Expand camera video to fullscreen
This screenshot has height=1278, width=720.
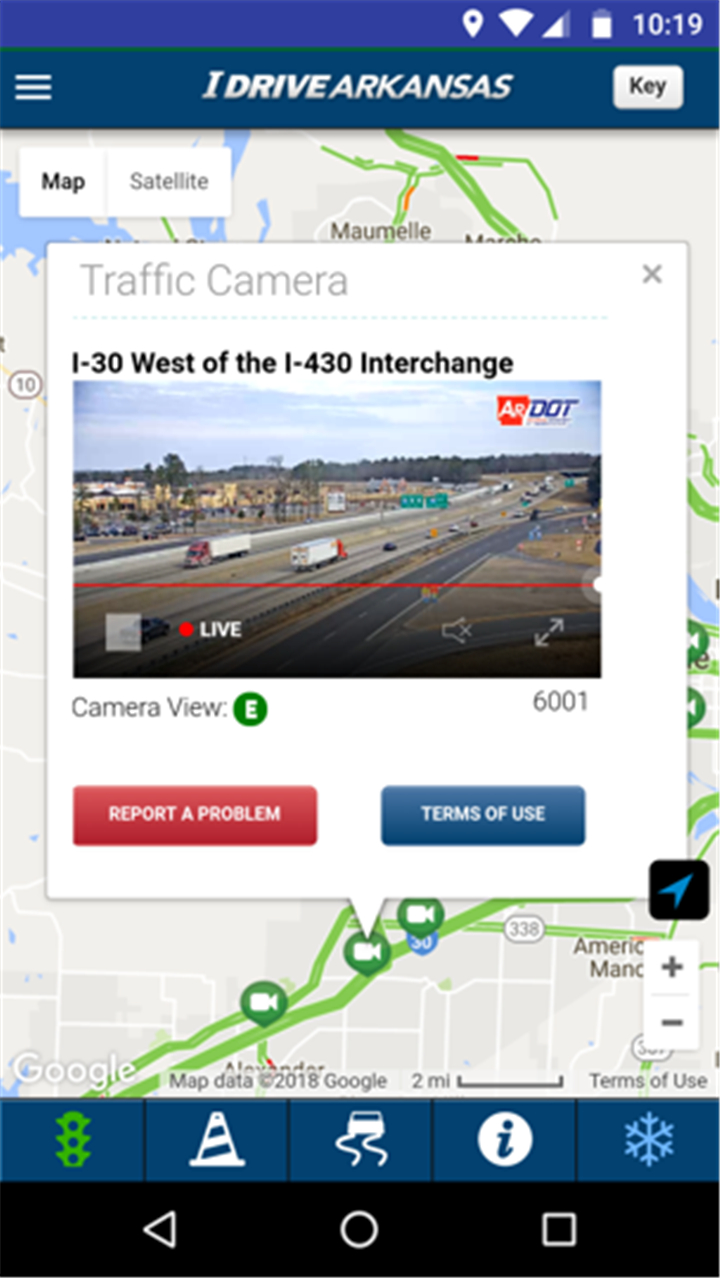(x=548, y=631)
